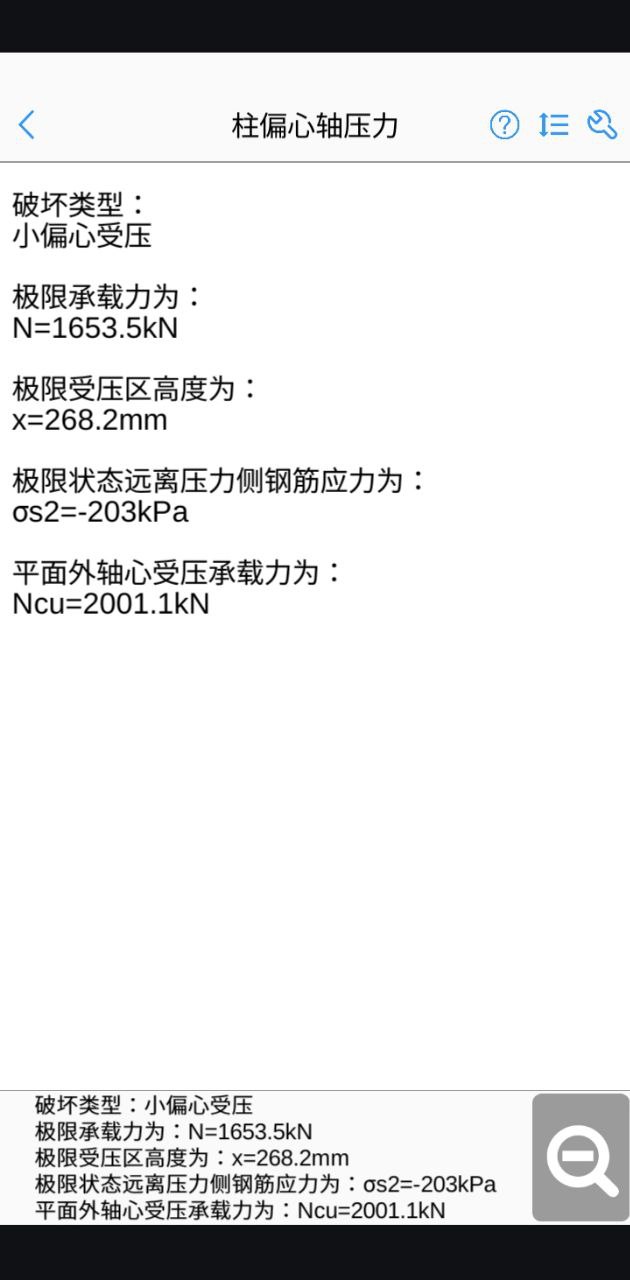Tap the zoom out magnifier button
This screenshot has height=1280, width=630.
point(581,1157)
